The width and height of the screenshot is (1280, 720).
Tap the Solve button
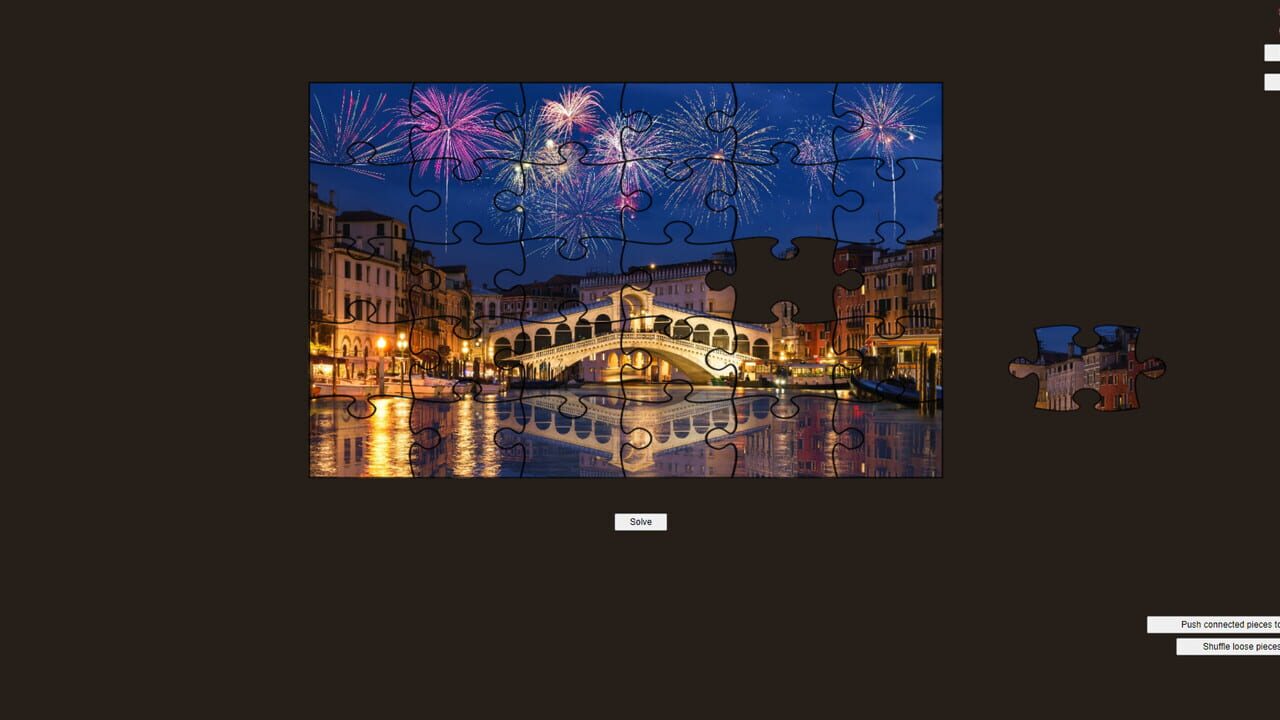640,522
